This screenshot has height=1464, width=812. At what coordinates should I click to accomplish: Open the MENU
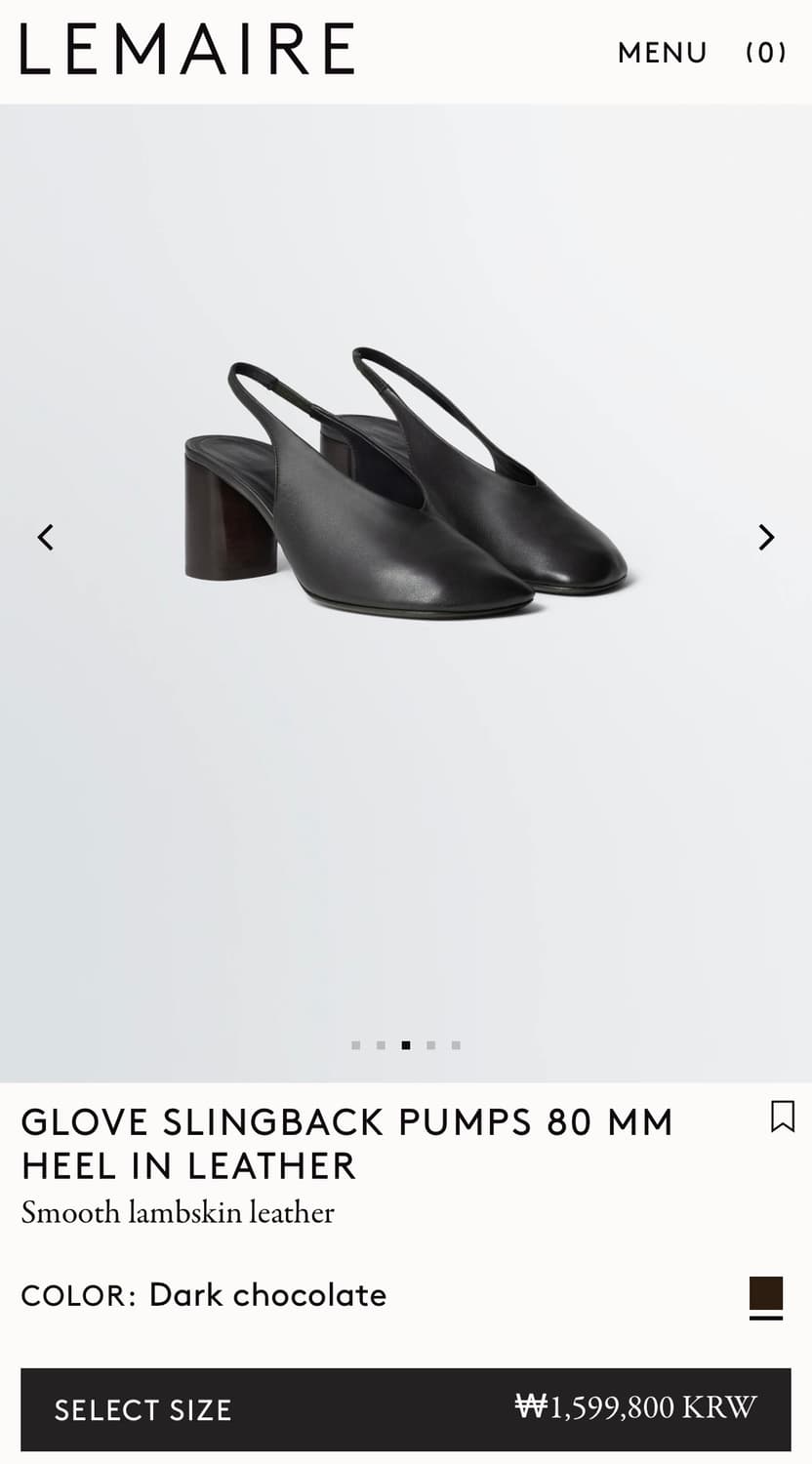(662, 53)
